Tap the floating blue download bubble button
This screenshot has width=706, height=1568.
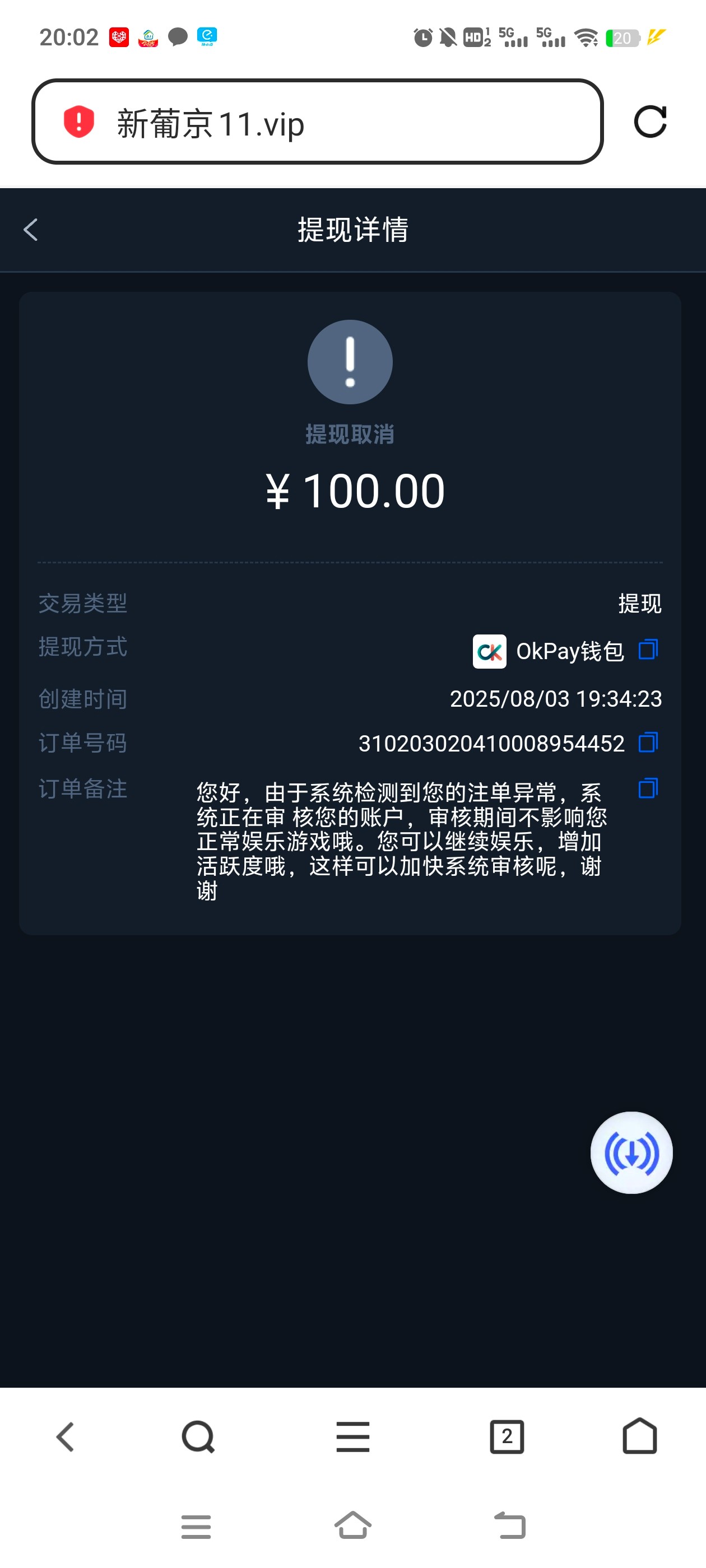coord(631,1152)
